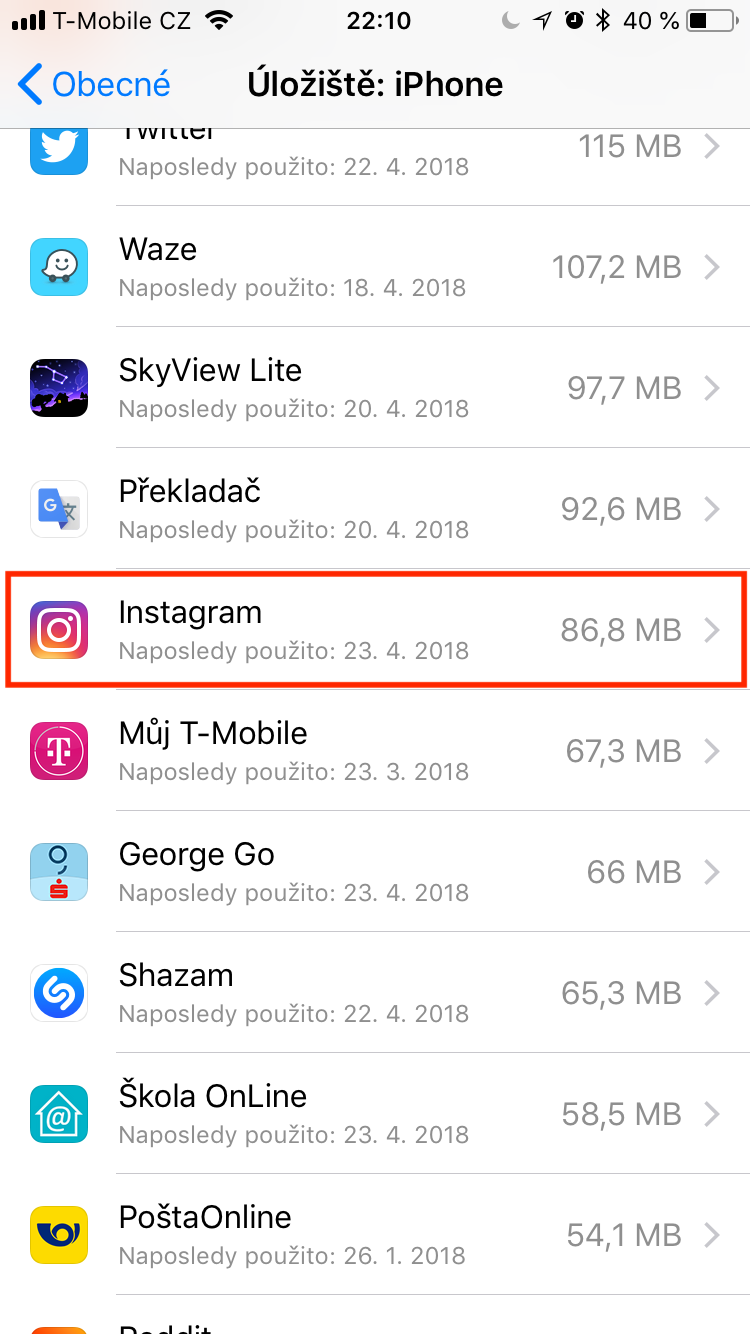
Task: Select the SkyView Lite row
Action: [375, 388]
